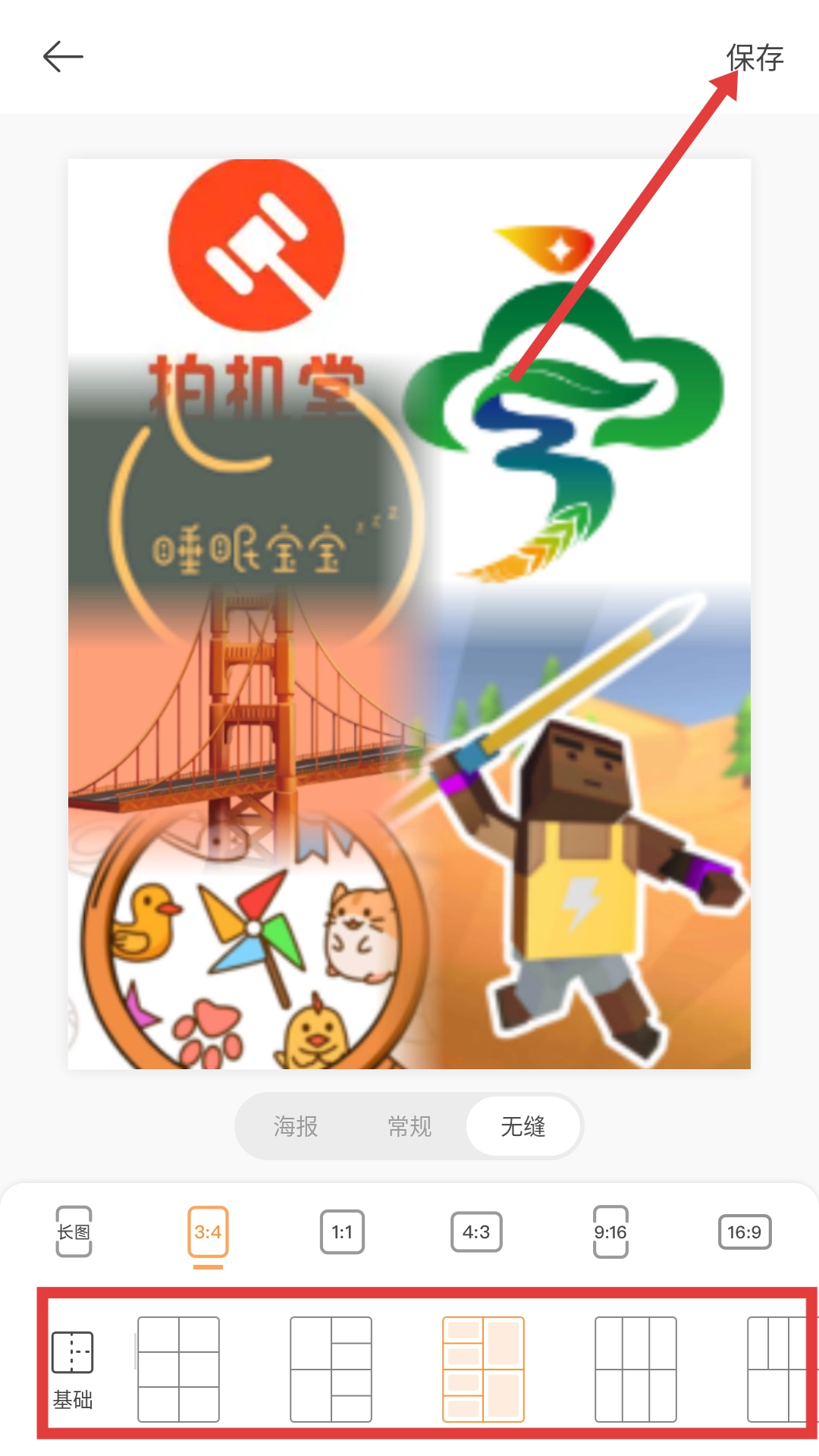This screenshot has height=1456, width=819.
Task: Pick the three-column two-row layout
Action: click(635, 1370)
